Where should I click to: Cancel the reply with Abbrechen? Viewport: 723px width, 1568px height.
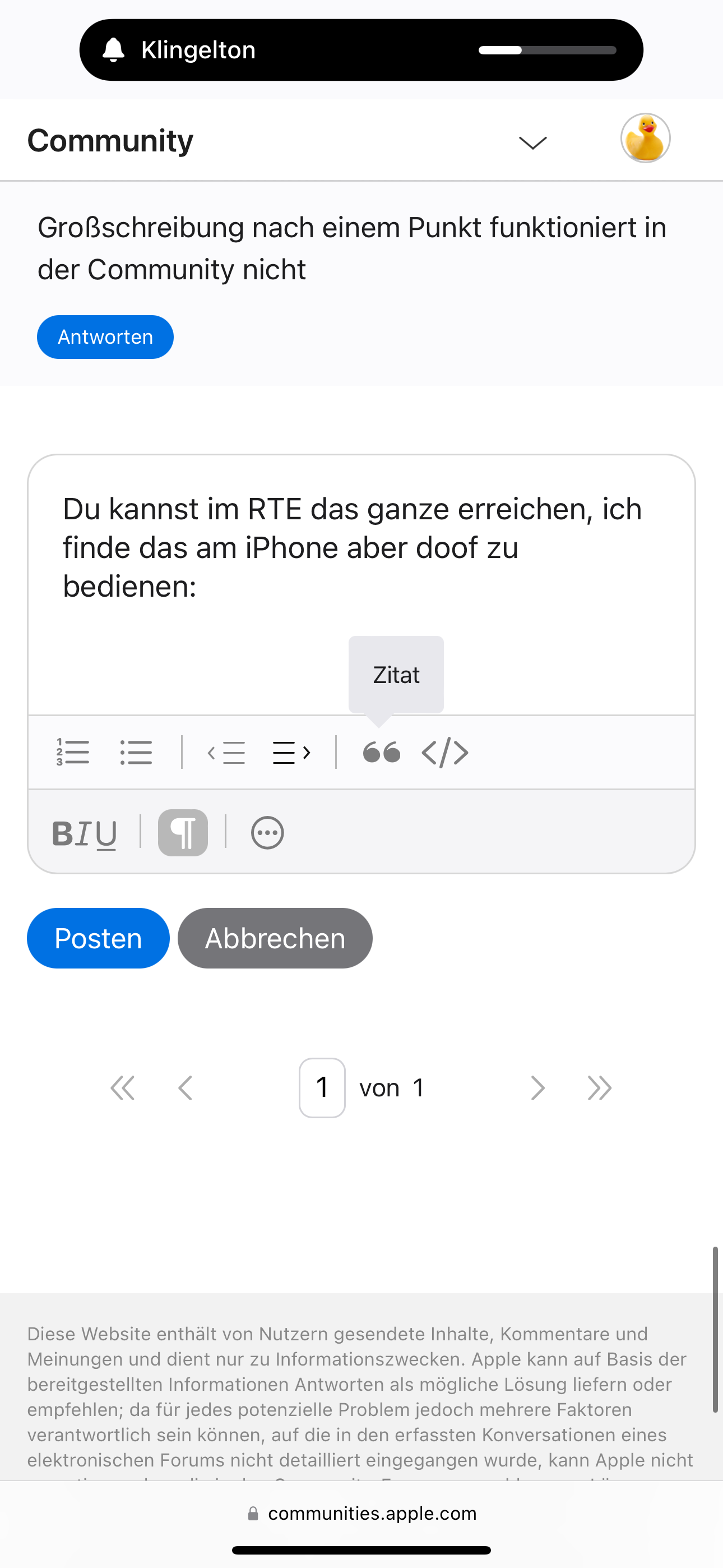click(275, 938)
